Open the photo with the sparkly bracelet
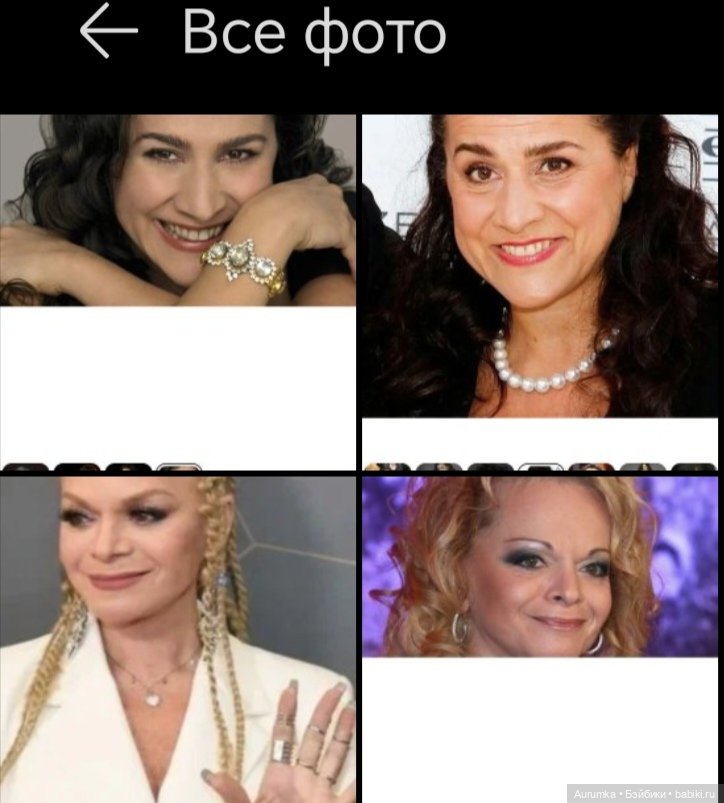The width and height of the screenshot is (724, 803). pyautogui.click(x=178, y=210)
